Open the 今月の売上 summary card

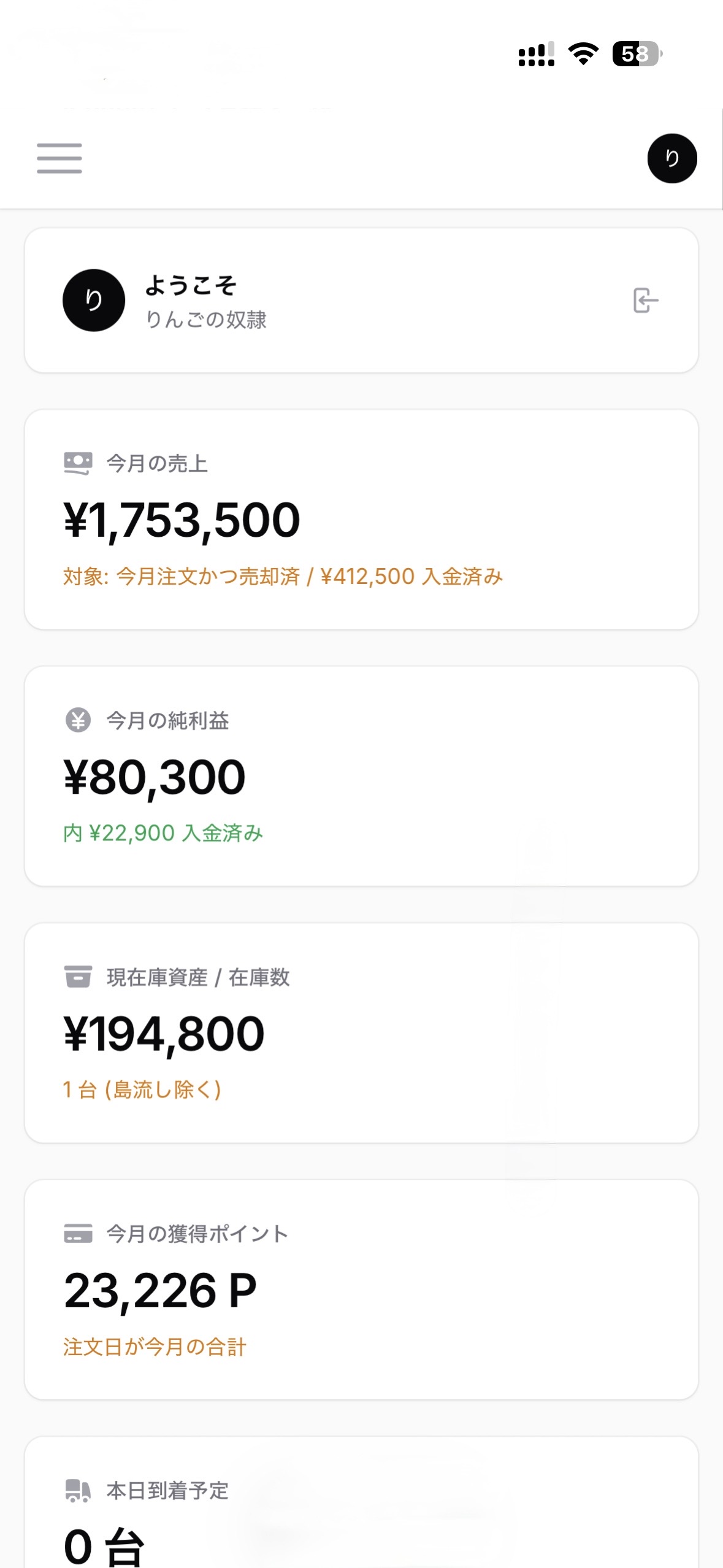point(361,518)
